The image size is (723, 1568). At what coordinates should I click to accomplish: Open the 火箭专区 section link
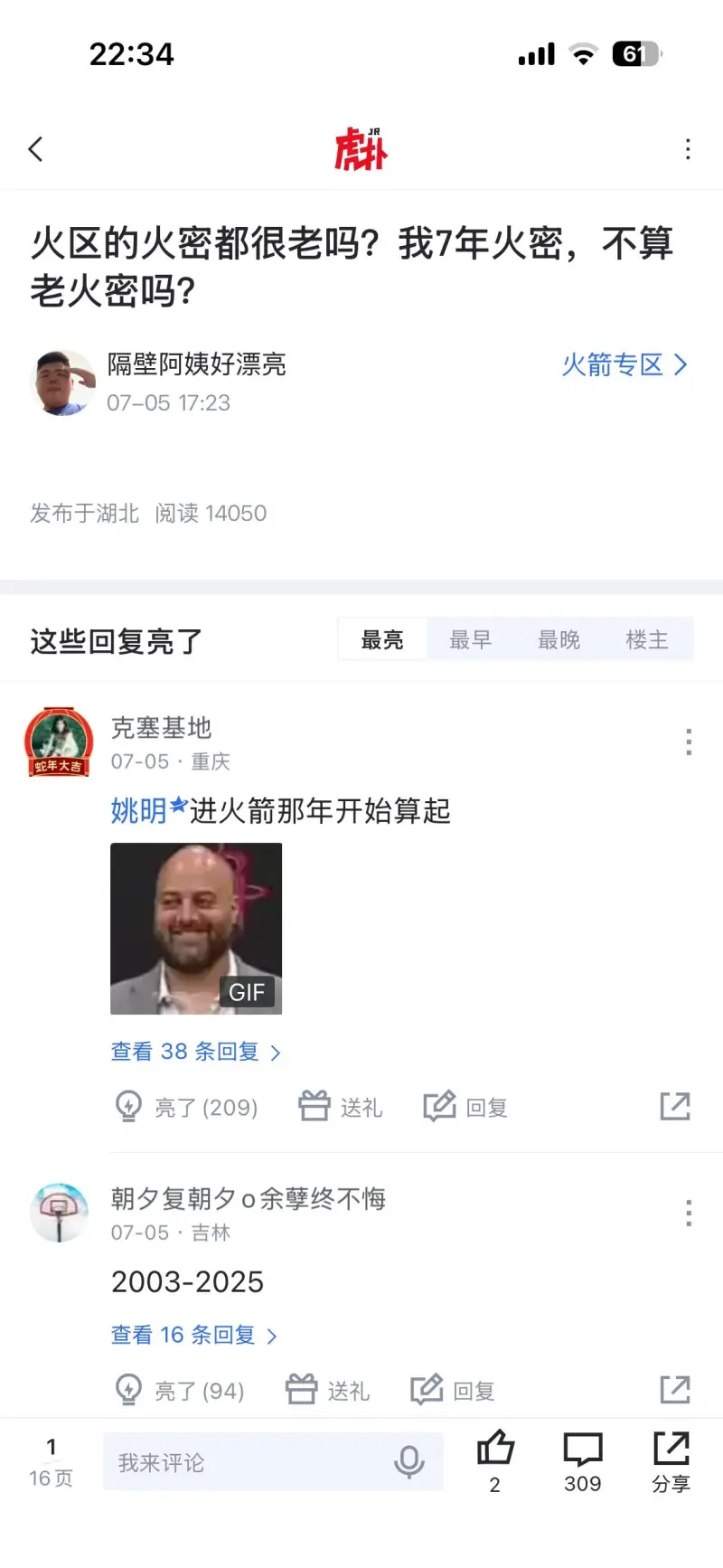[x=624, y=364]
